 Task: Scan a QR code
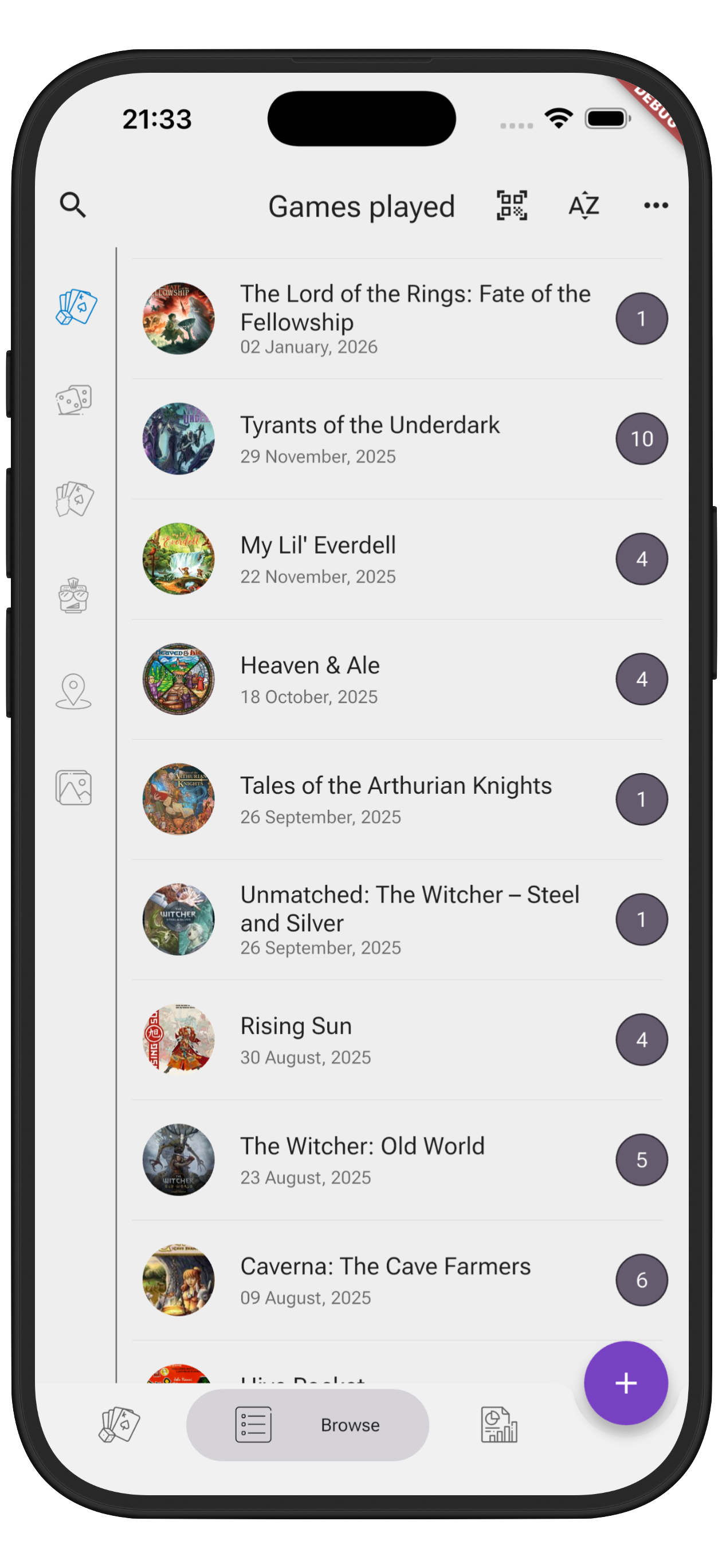(511, 205)
